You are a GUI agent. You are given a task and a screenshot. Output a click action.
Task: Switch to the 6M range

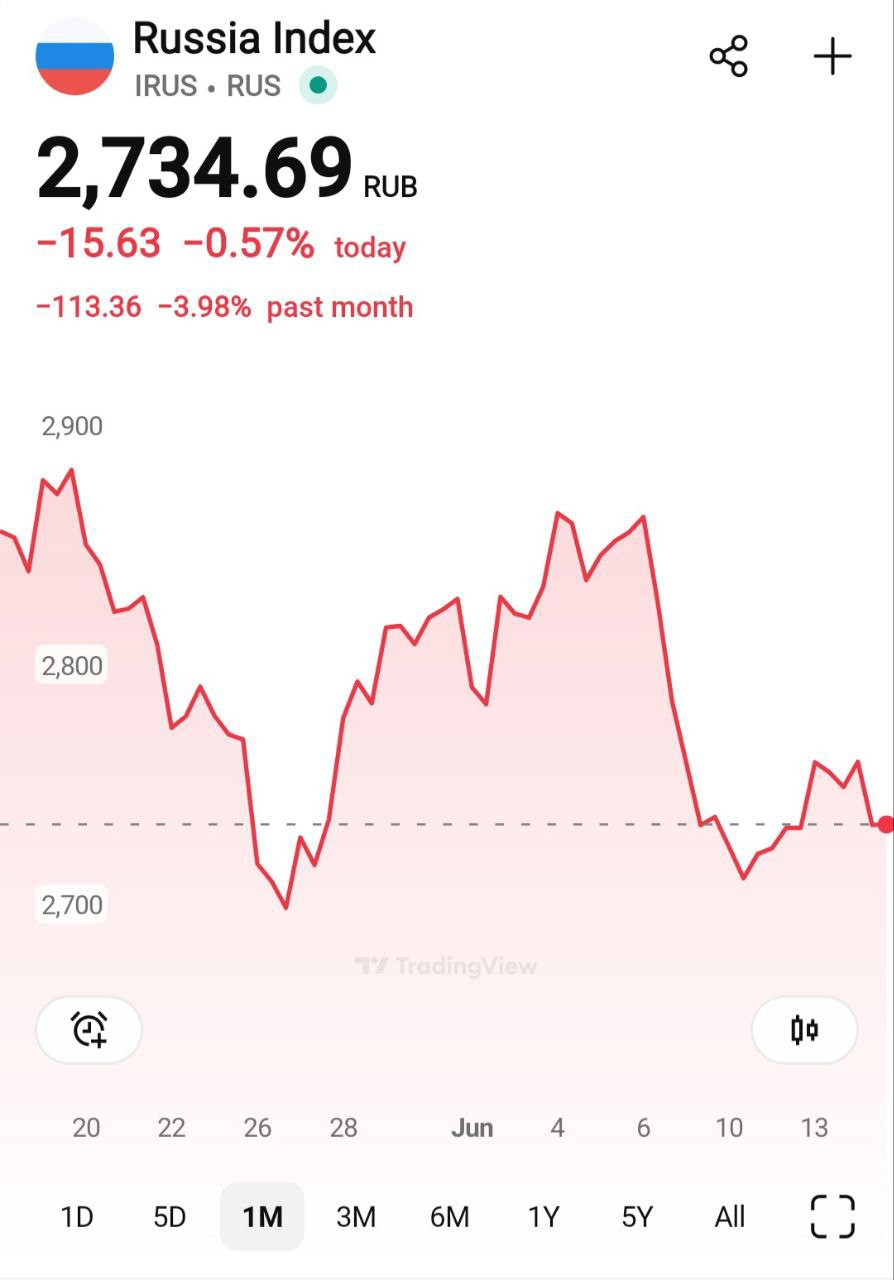(449, 1217)
